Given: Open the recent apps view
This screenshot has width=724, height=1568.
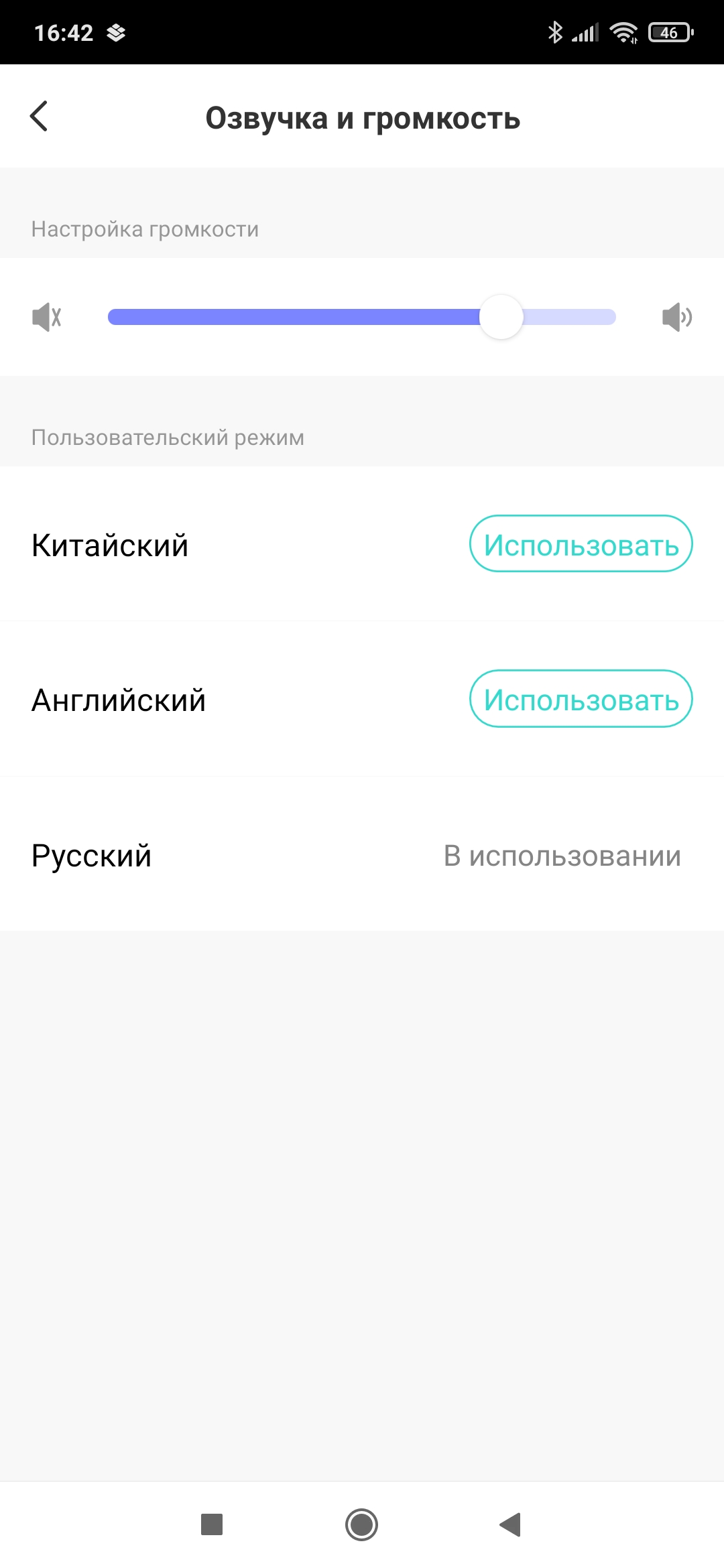Looking at the screenshot, I should [212, 1524].
